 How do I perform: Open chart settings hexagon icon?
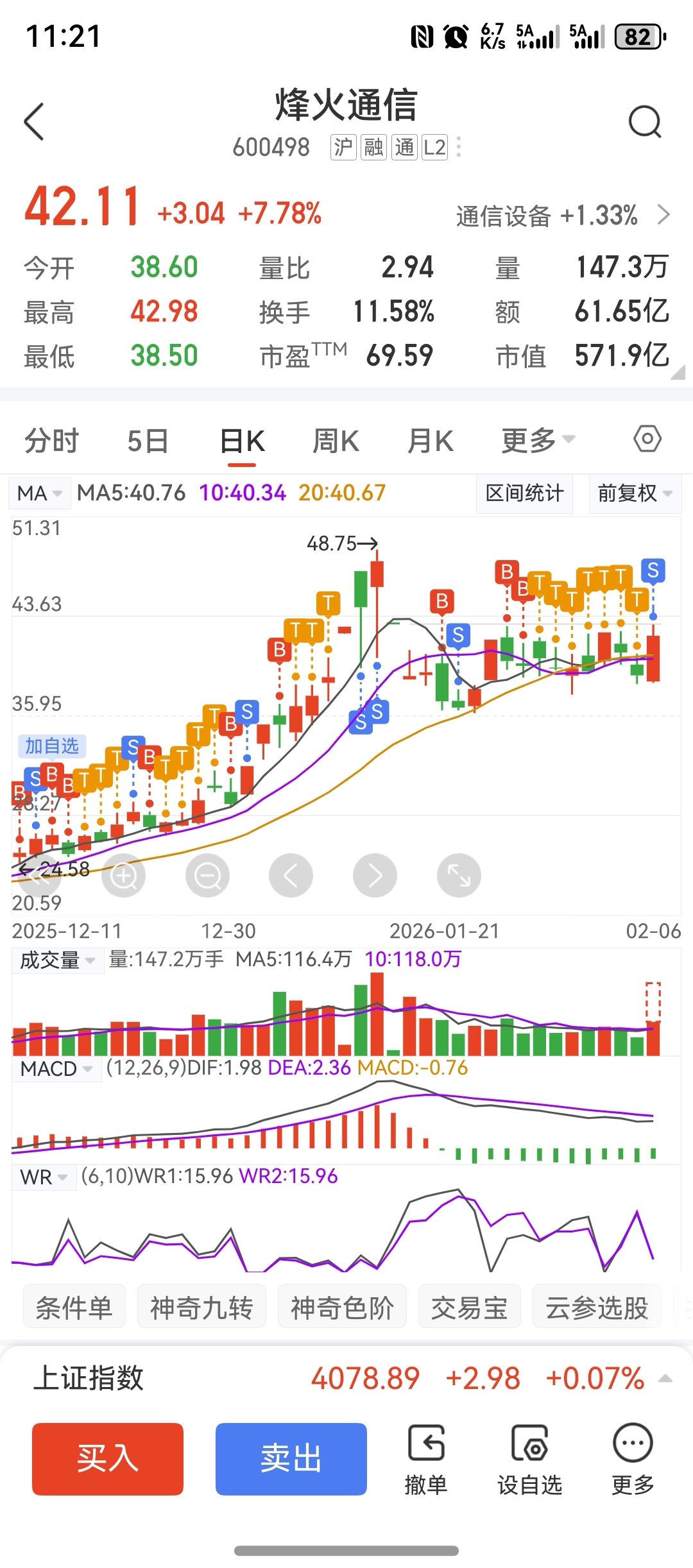point(647,439)
